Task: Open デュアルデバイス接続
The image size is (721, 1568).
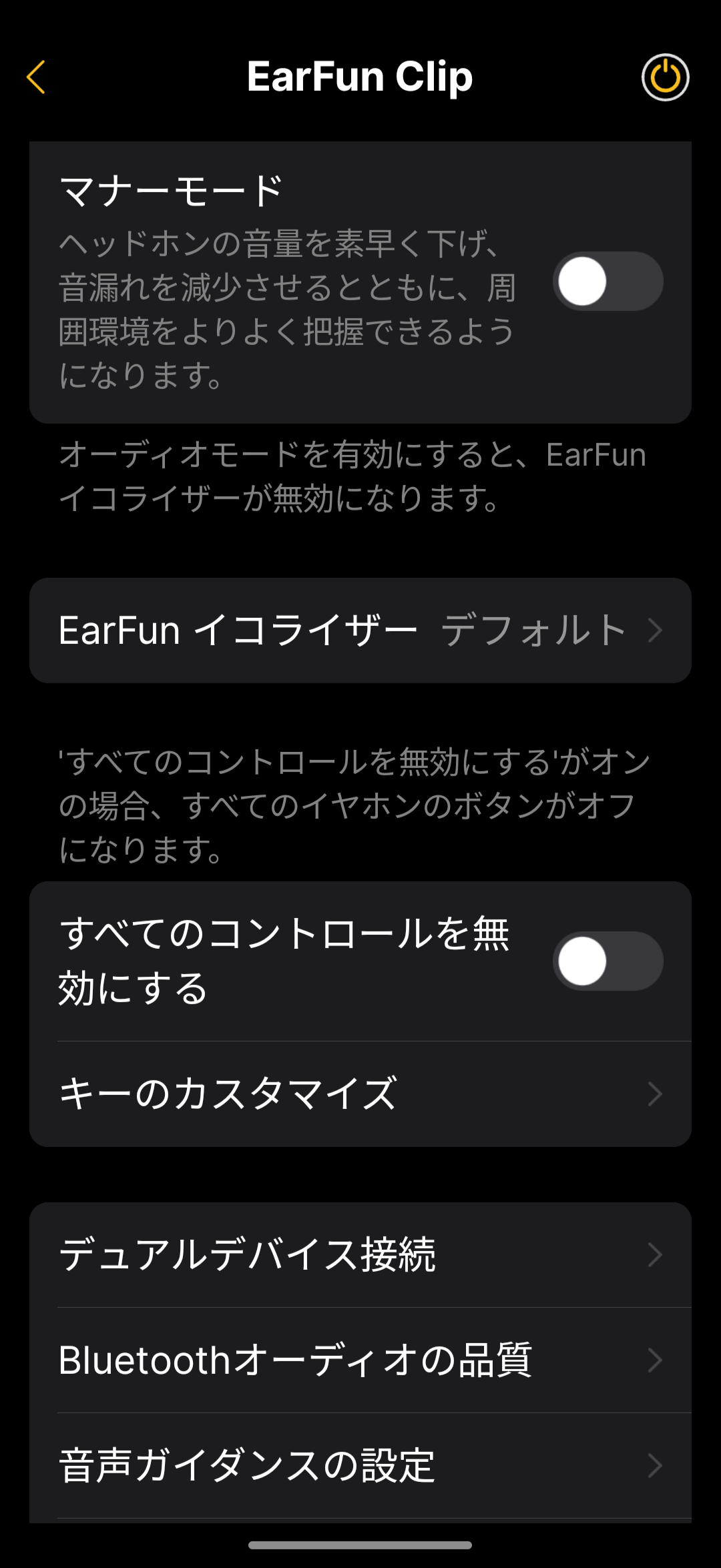Action: click(x=360, y=1254)
